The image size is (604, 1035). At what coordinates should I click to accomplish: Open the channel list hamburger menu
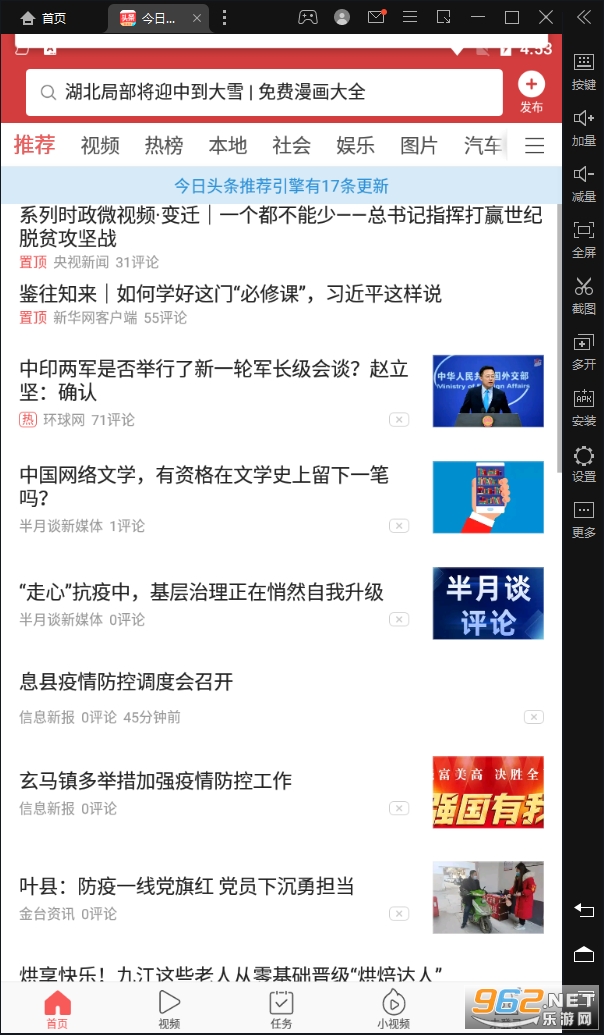point(535,146)
